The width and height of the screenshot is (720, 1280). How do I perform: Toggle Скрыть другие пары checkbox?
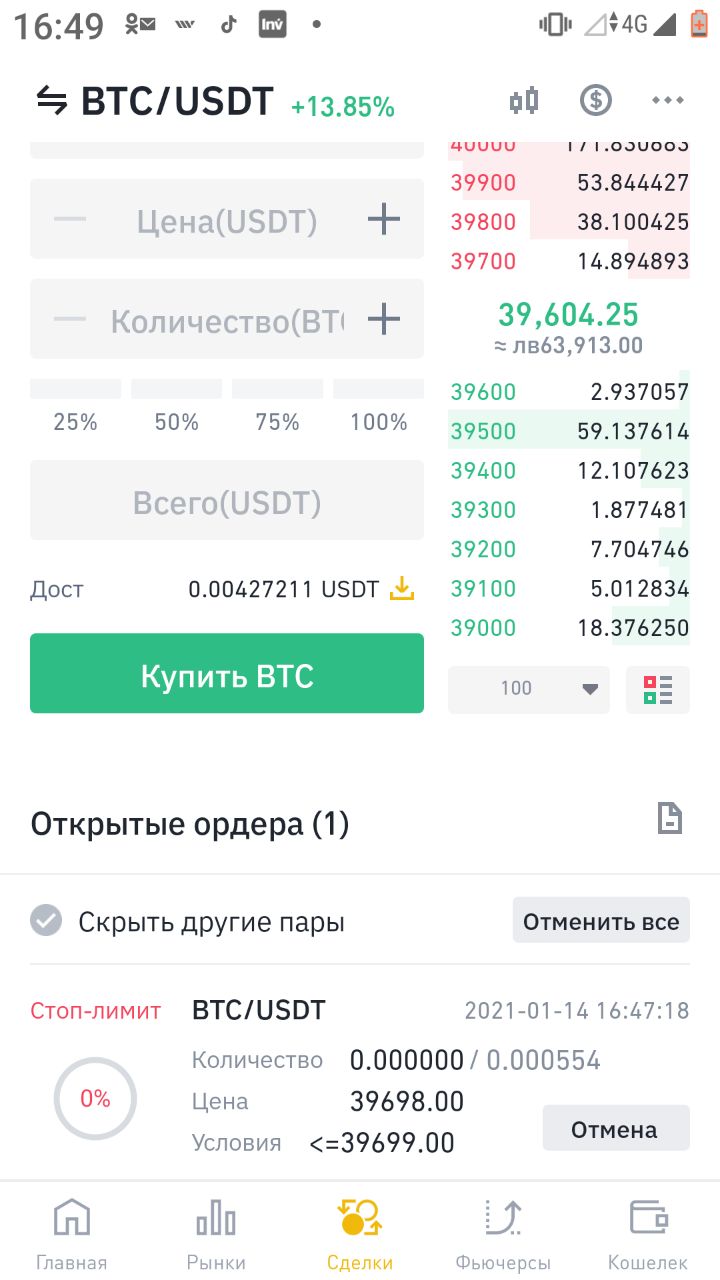(x=46, y=920)
